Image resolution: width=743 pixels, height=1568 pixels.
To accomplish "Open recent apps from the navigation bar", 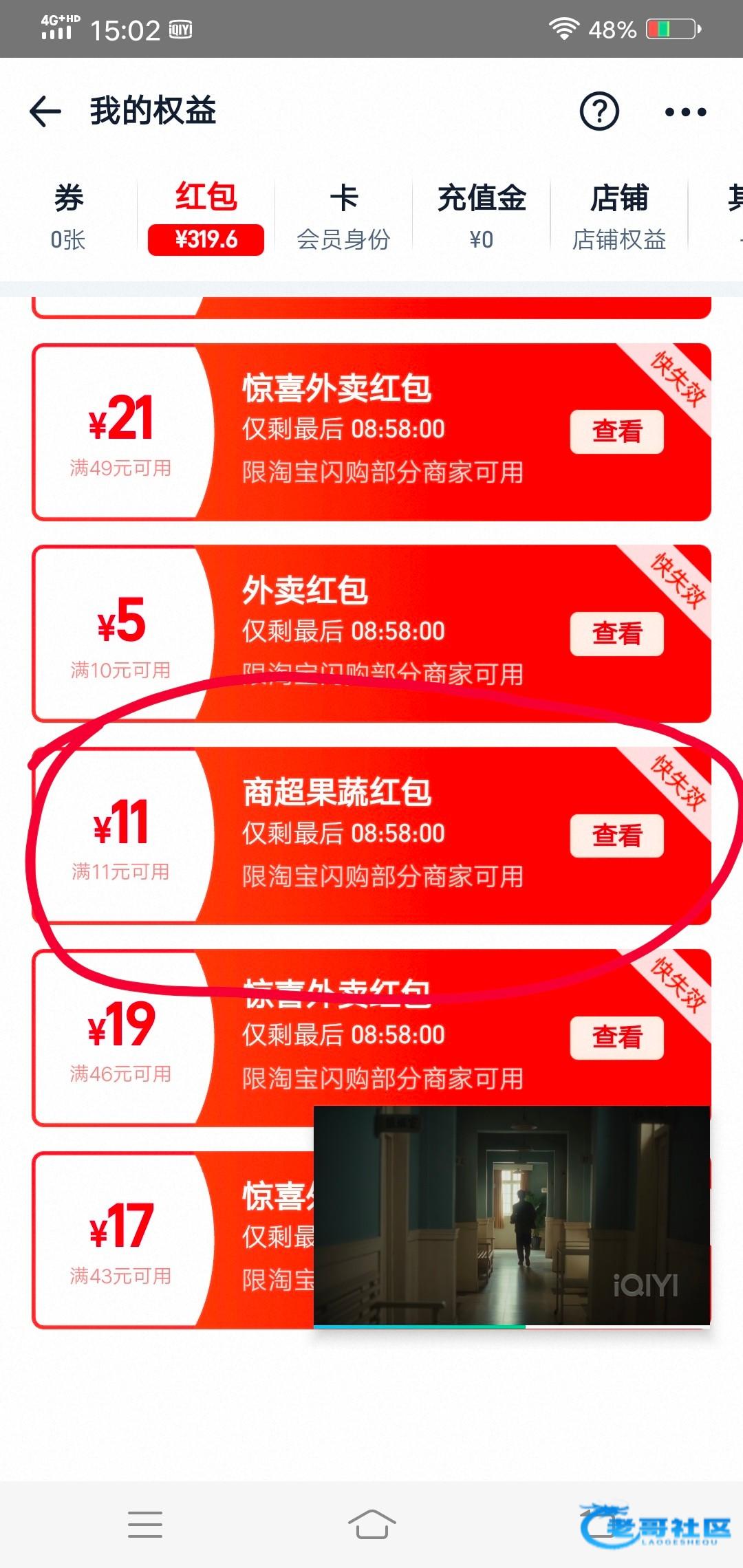I will [x=145, y=1524].
